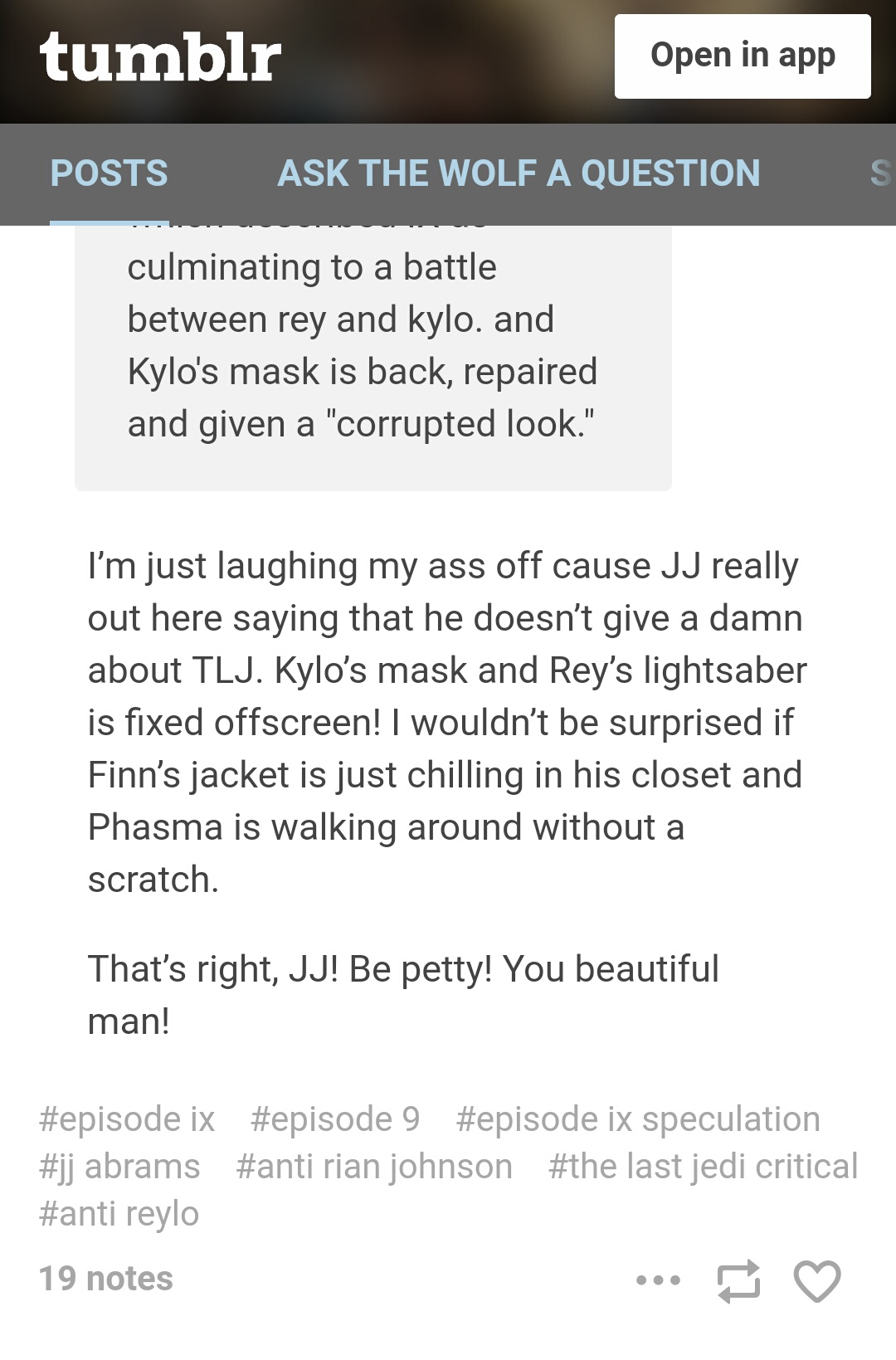
Task: Open the #anti rian johnson tag
Action: 374,1167
